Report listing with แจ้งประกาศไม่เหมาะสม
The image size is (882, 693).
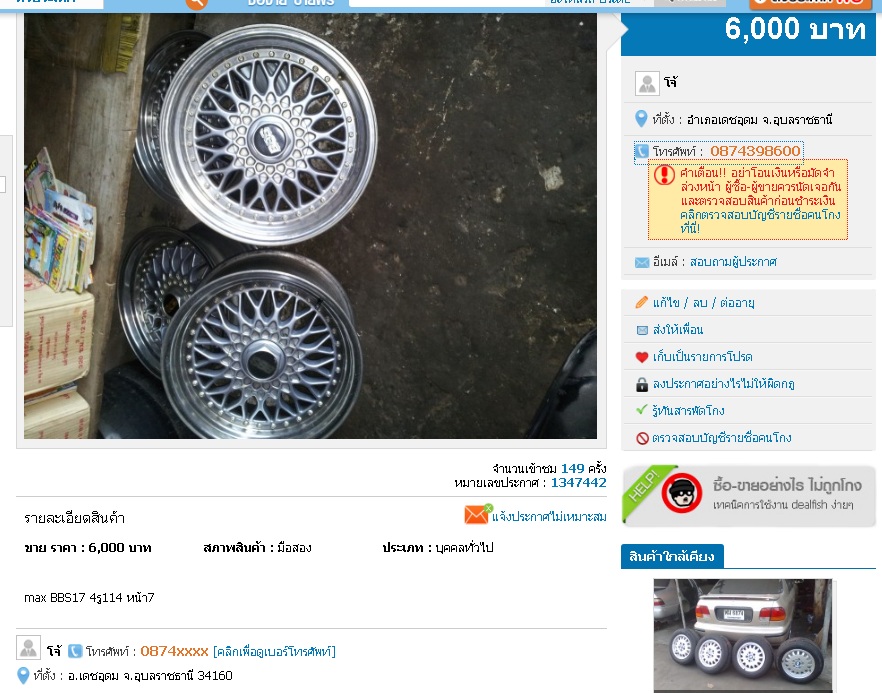pos(548,516)
